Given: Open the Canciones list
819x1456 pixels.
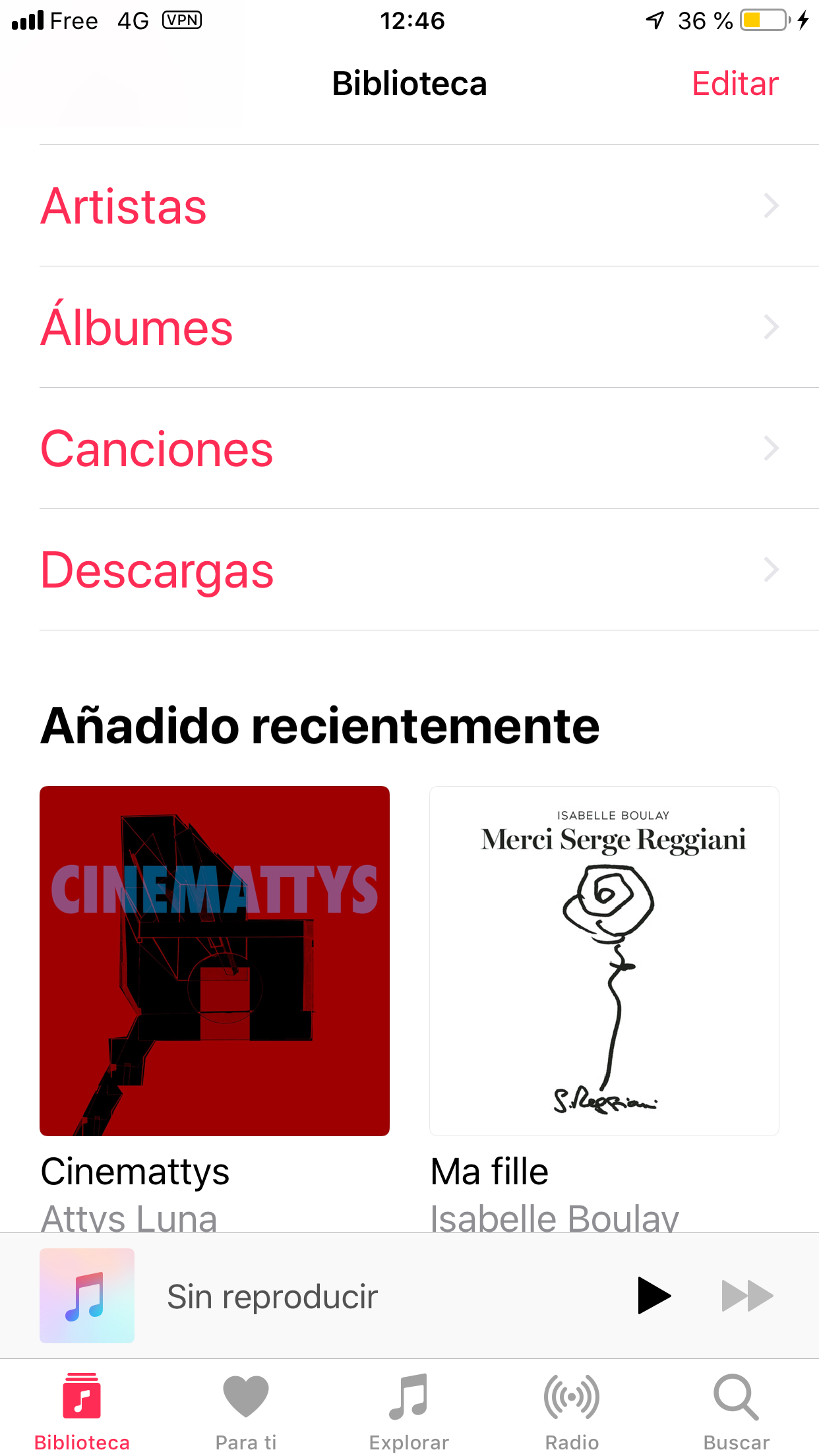Looking at the screenshot, I should pos(409,448).
